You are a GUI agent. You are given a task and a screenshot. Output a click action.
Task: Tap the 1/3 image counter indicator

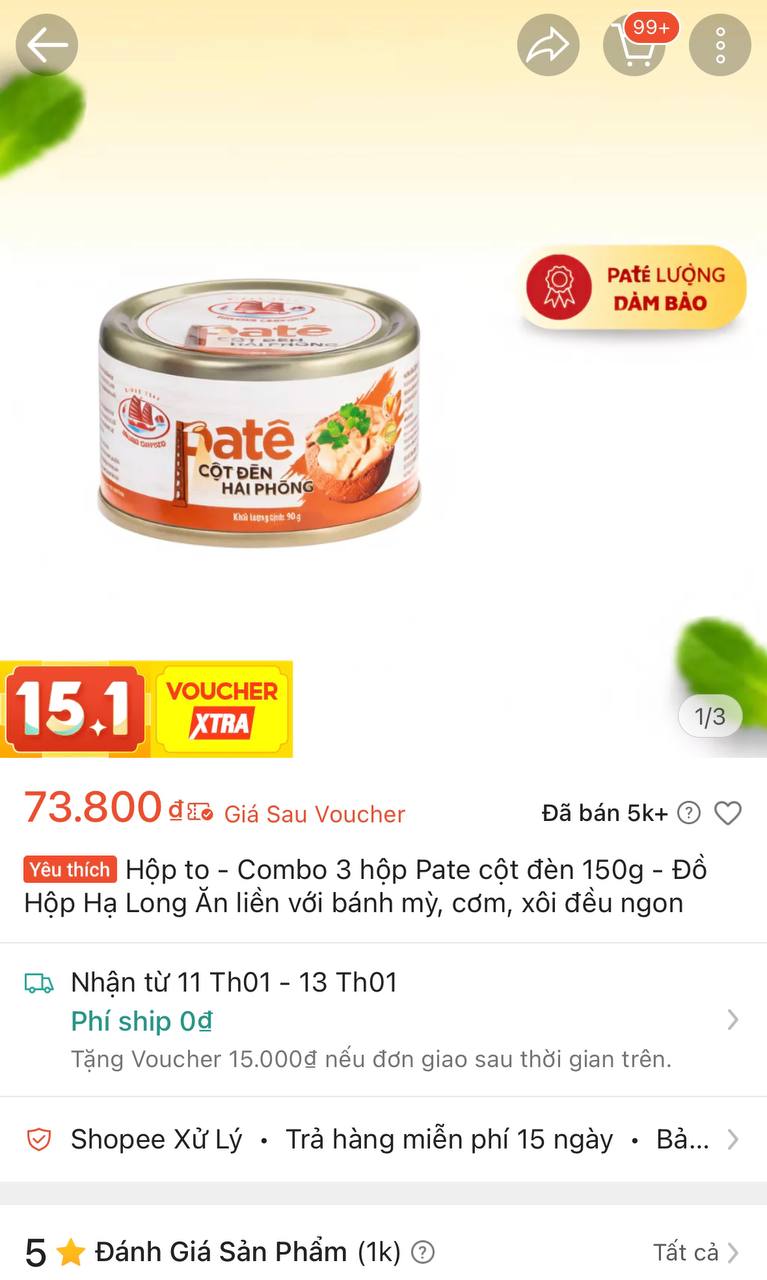[x=709, y=716]
